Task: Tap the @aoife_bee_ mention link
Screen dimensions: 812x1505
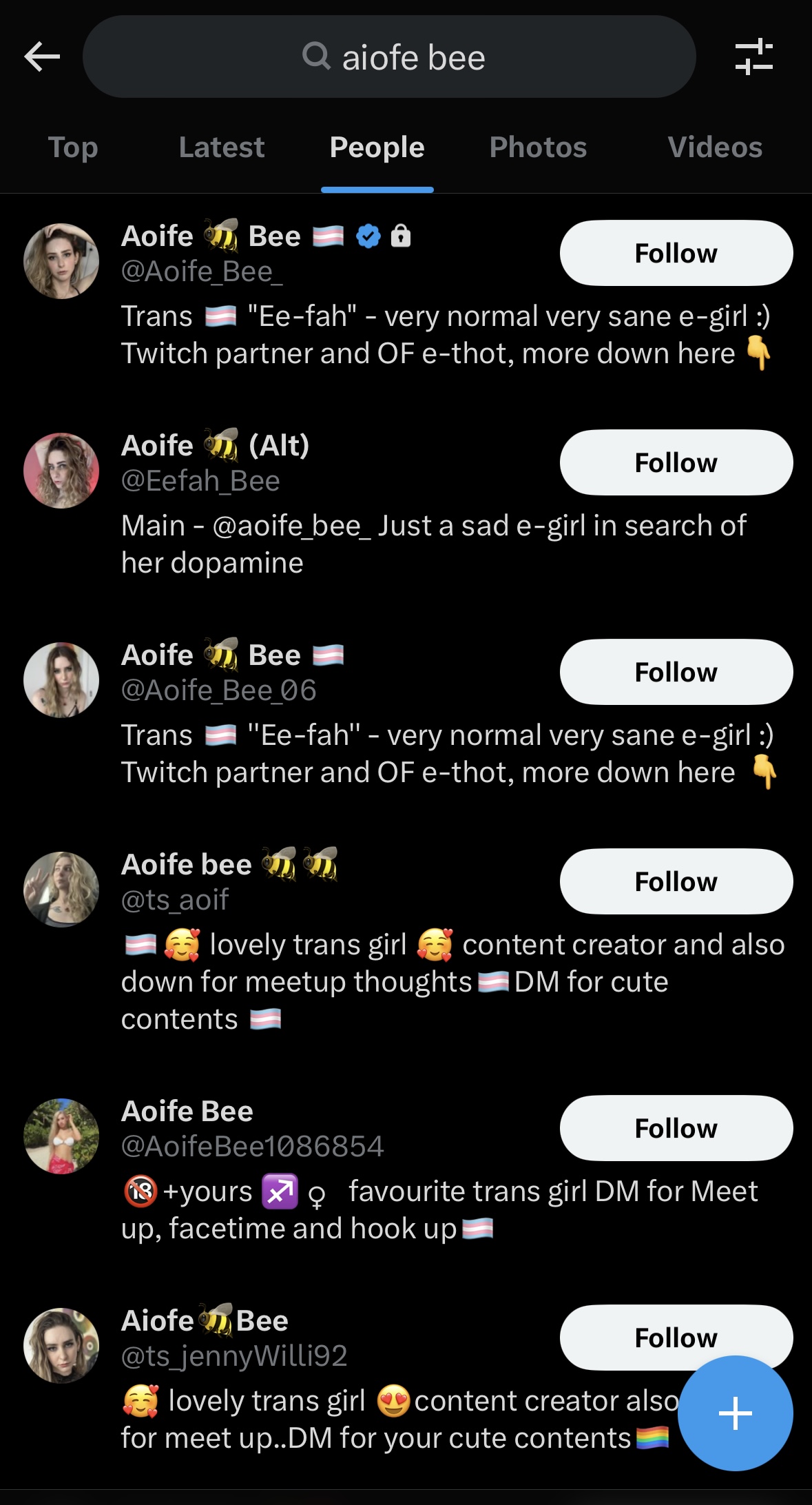Action: tap(292, 526)
